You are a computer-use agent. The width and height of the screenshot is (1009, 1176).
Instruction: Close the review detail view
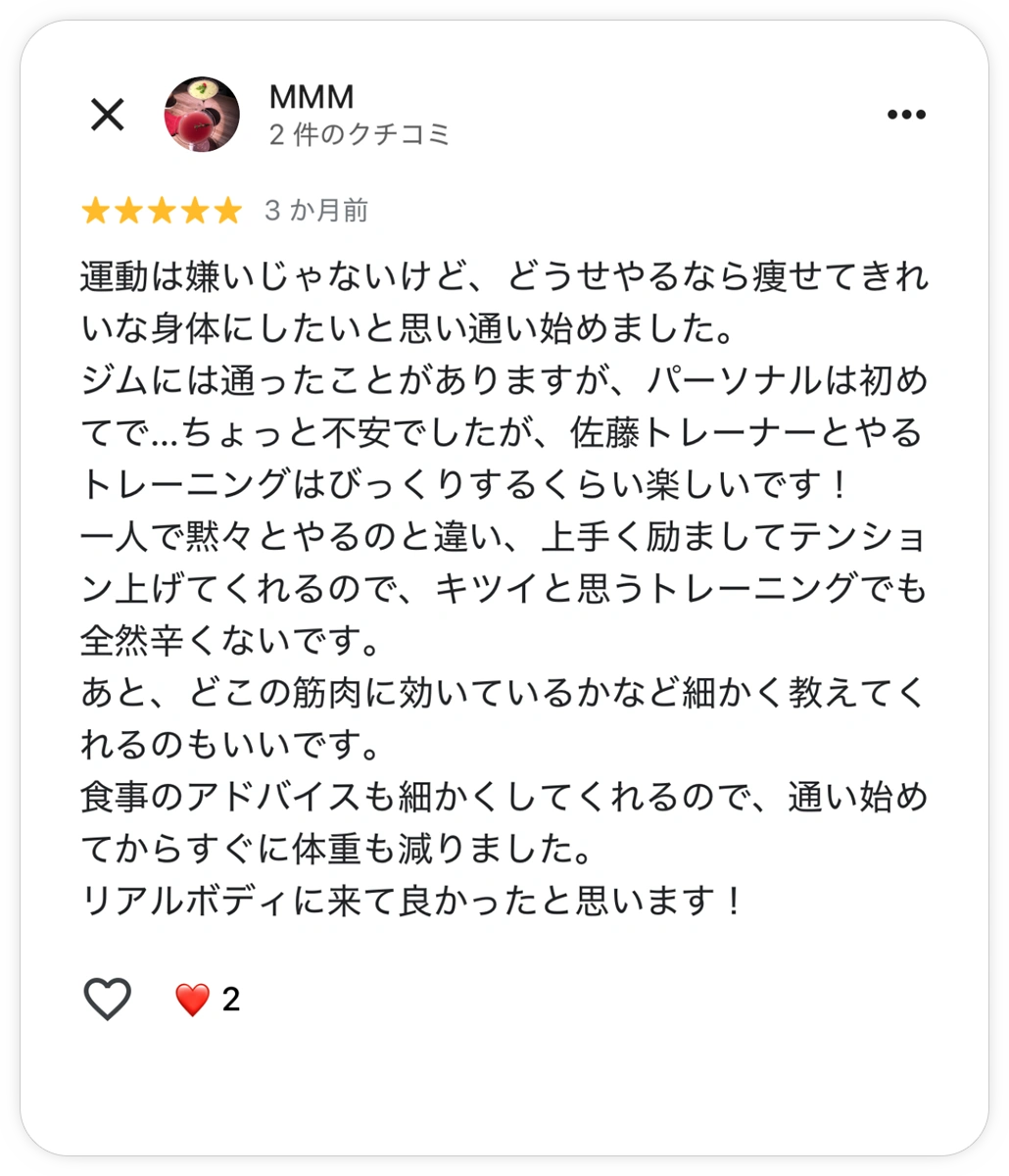pyautogui.click(x=107, y=115)
